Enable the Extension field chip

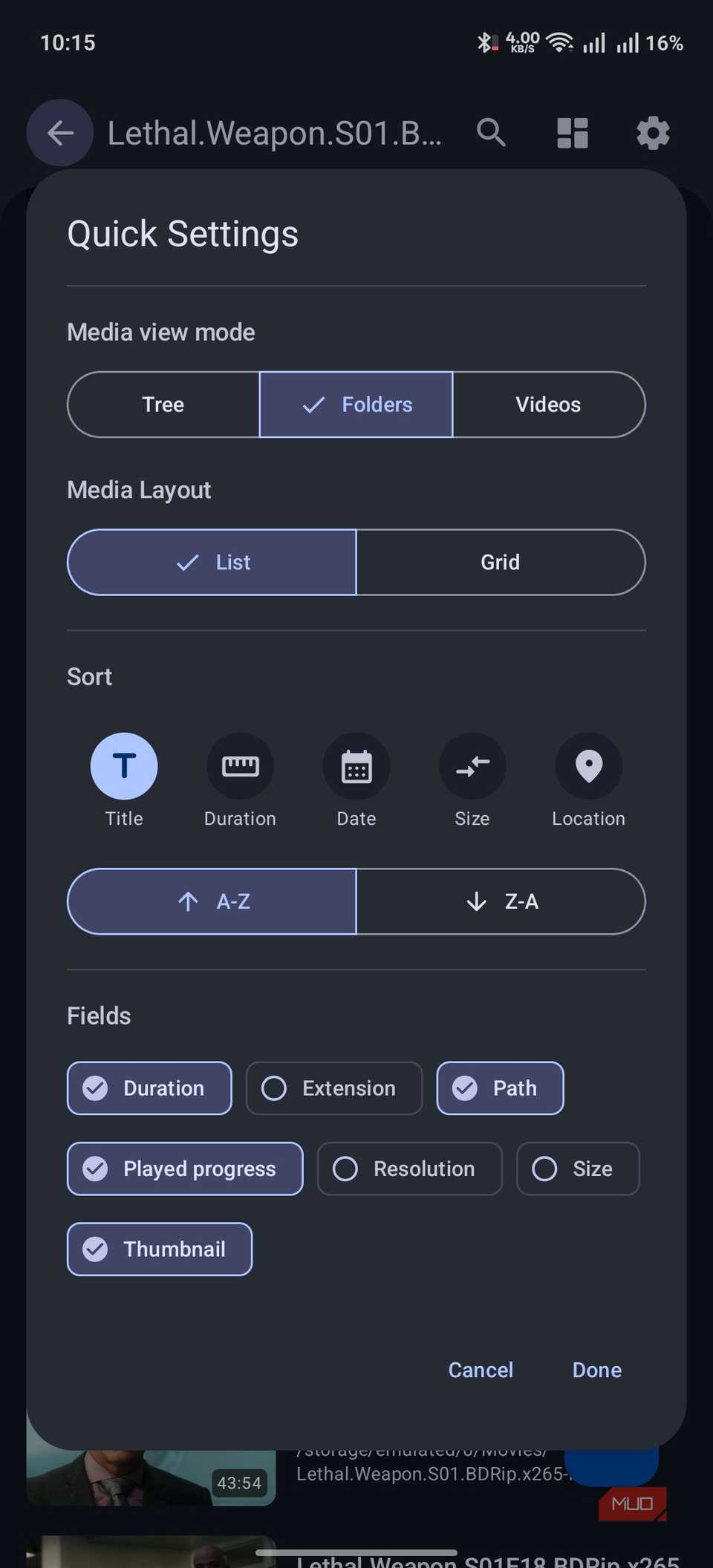click(x=334, y=1088)
